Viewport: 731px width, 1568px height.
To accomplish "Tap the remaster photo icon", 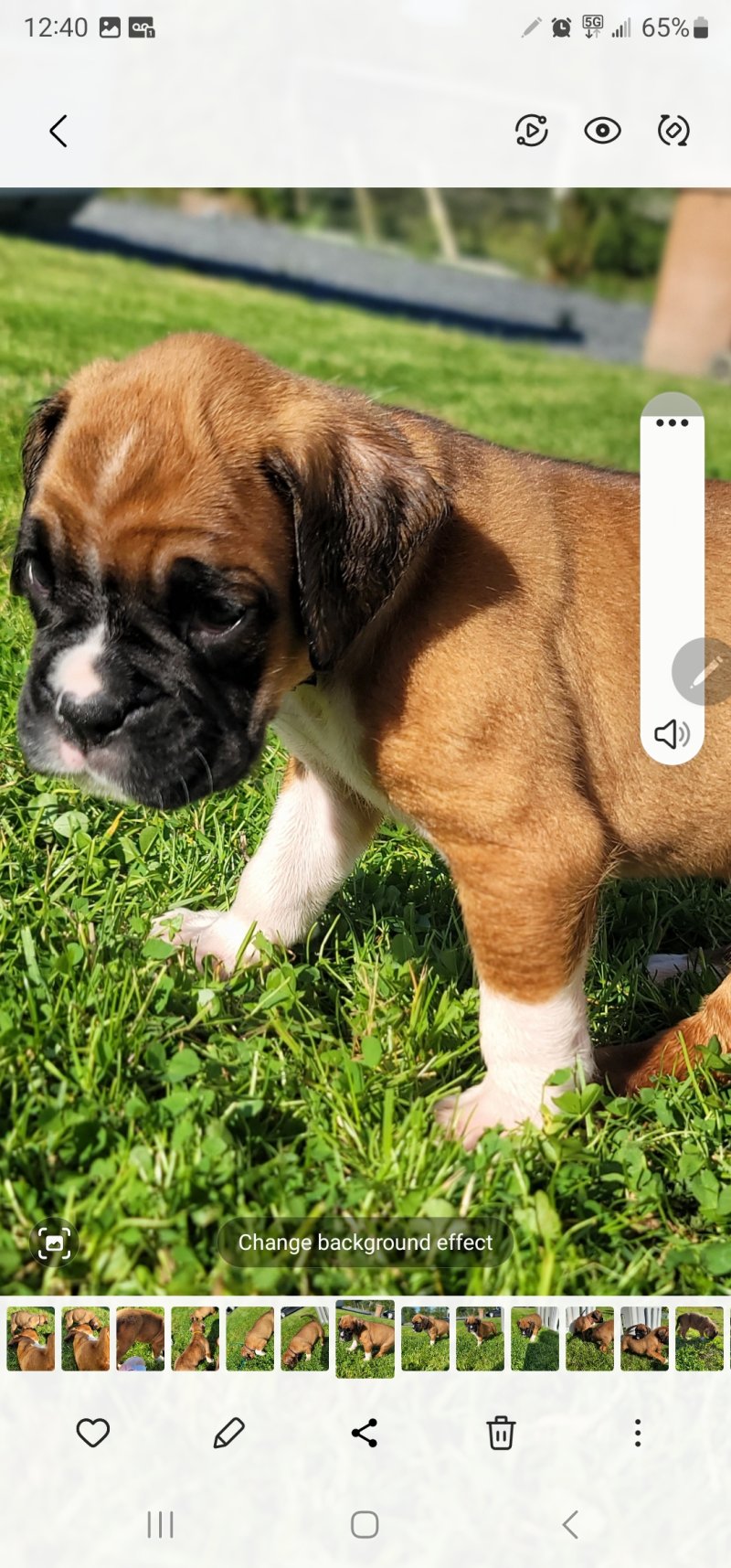I will 673,131.
